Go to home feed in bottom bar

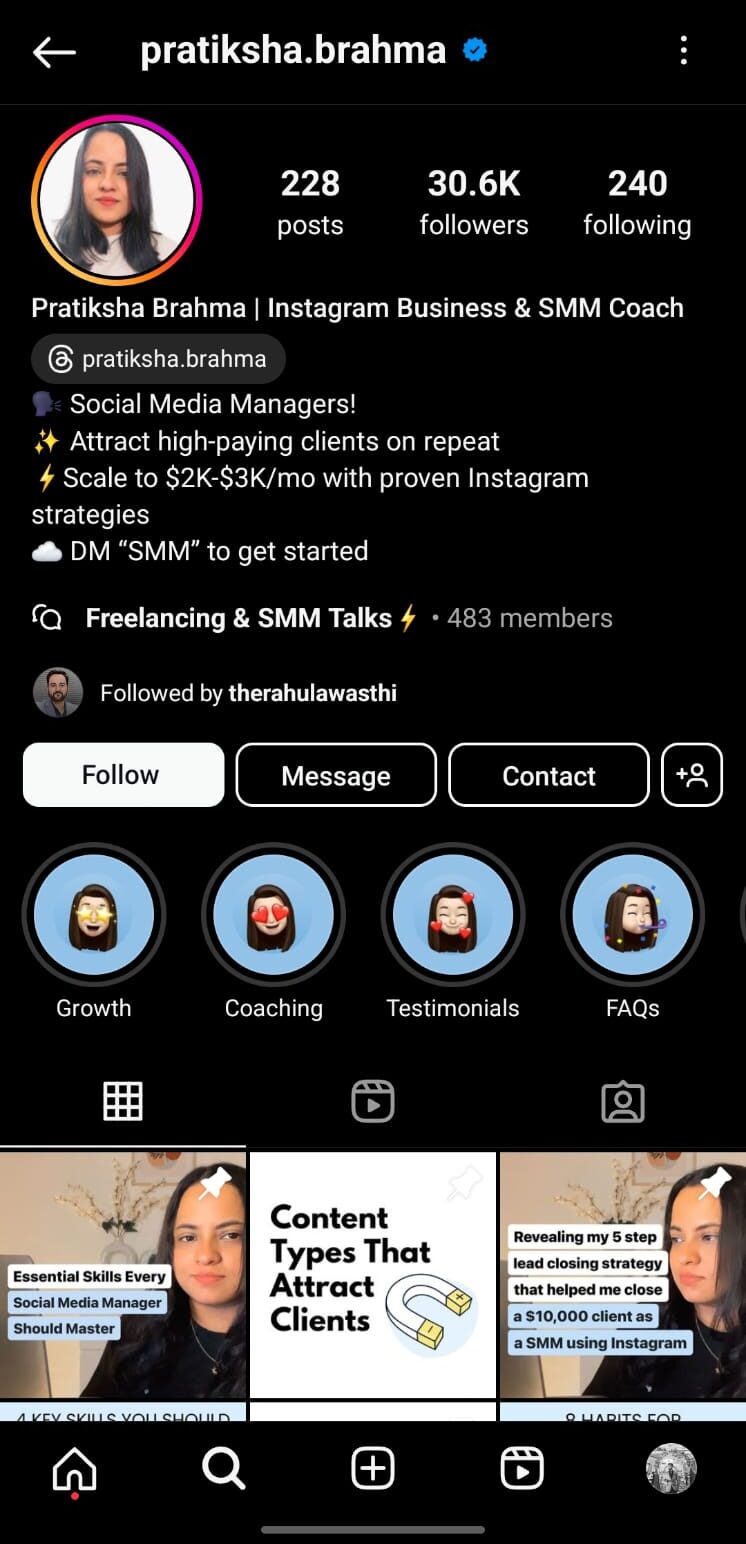click(75, 1469)
